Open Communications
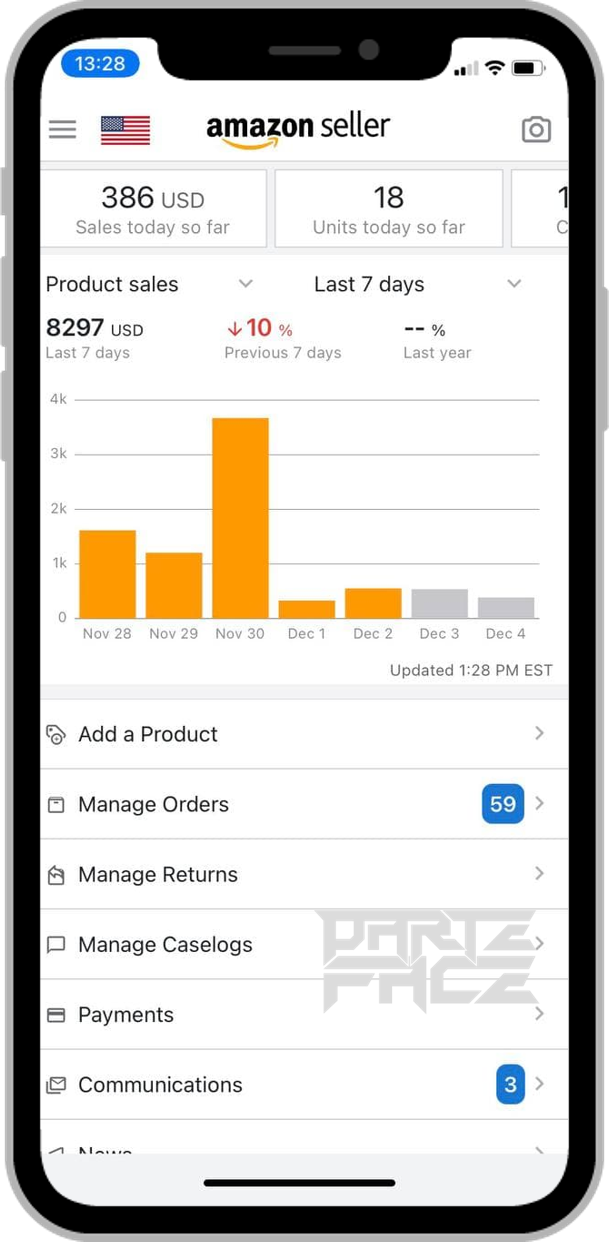Image resolution: width=609 pixels, height=1242 pixels. [x=300, y=1084]
